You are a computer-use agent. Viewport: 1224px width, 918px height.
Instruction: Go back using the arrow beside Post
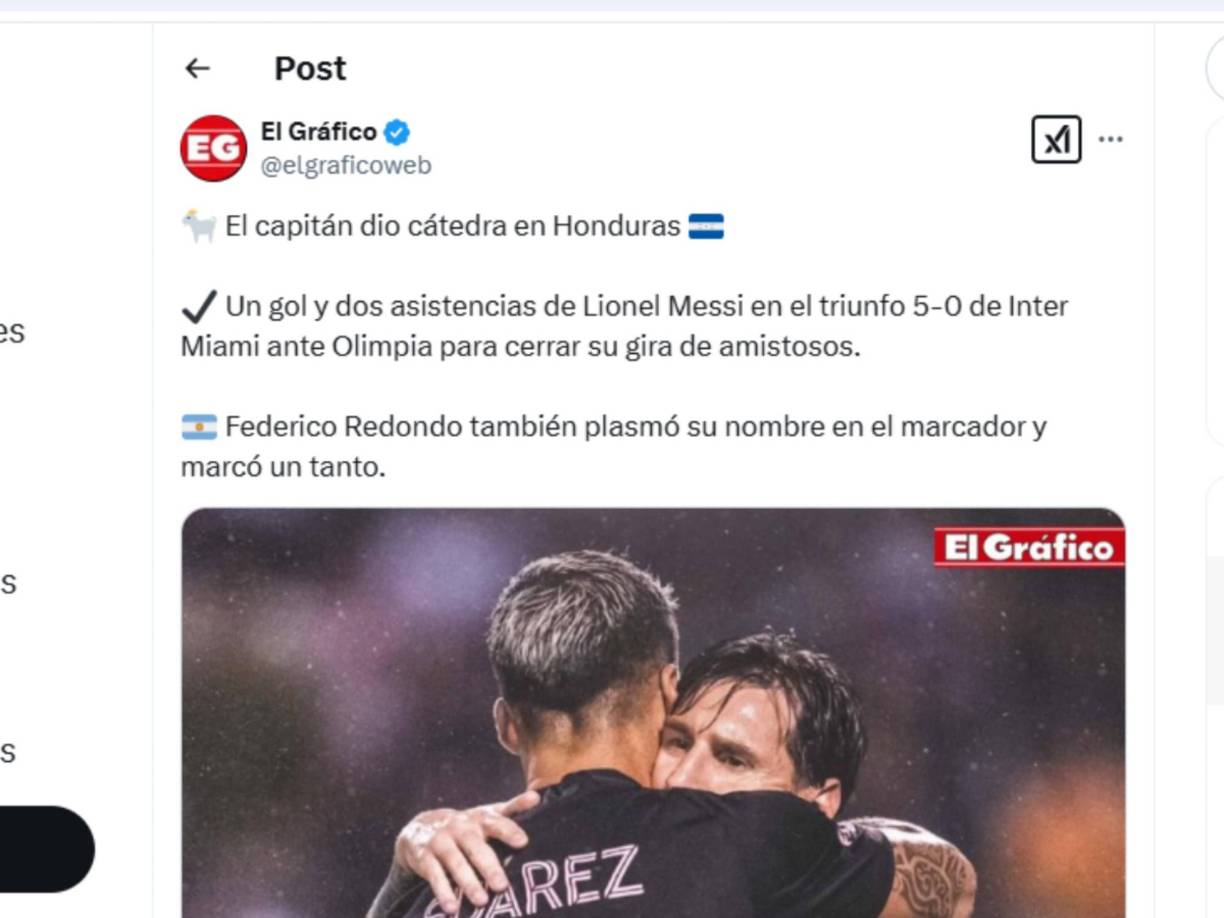tap(198, 68)
